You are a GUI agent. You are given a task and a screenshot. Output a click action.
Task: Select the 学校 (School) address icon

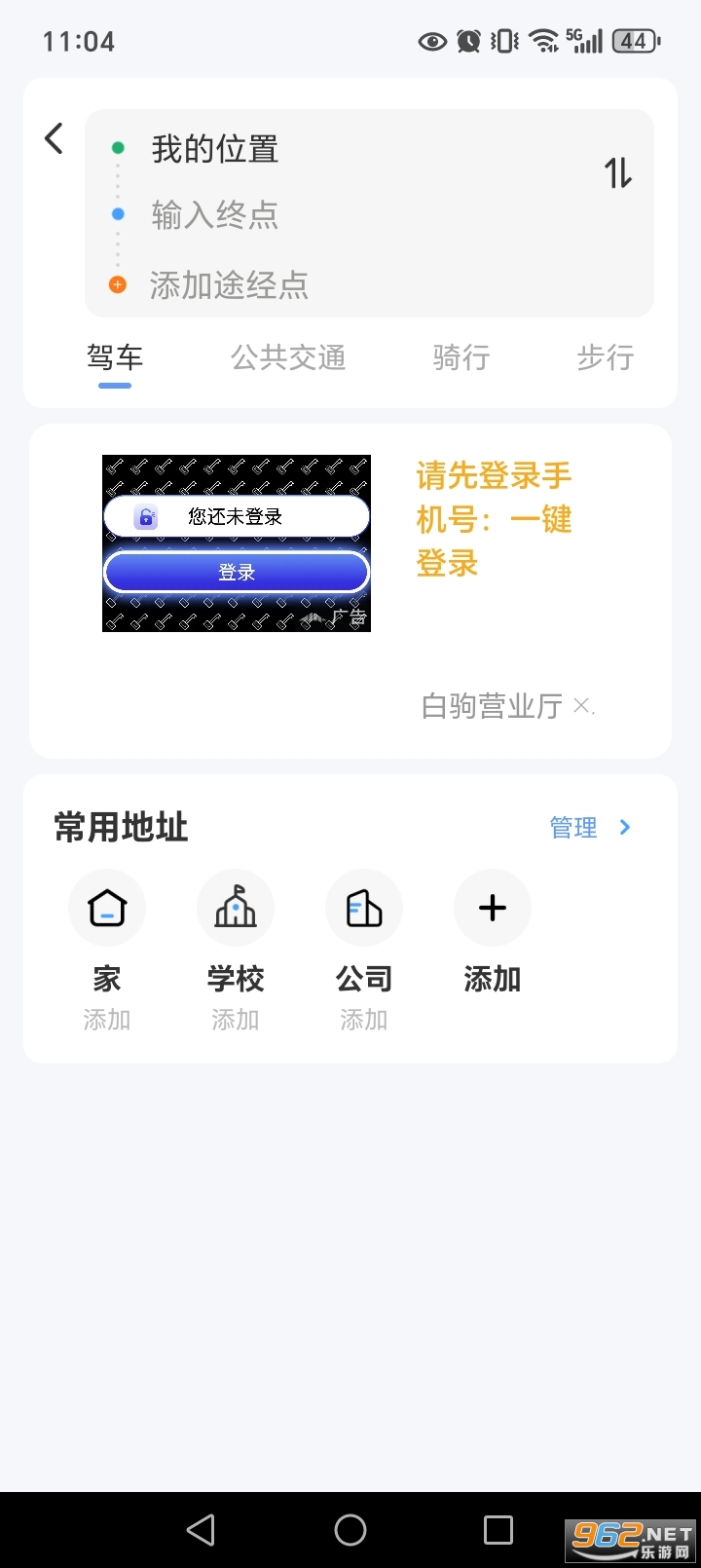click(x=235, y=907)
